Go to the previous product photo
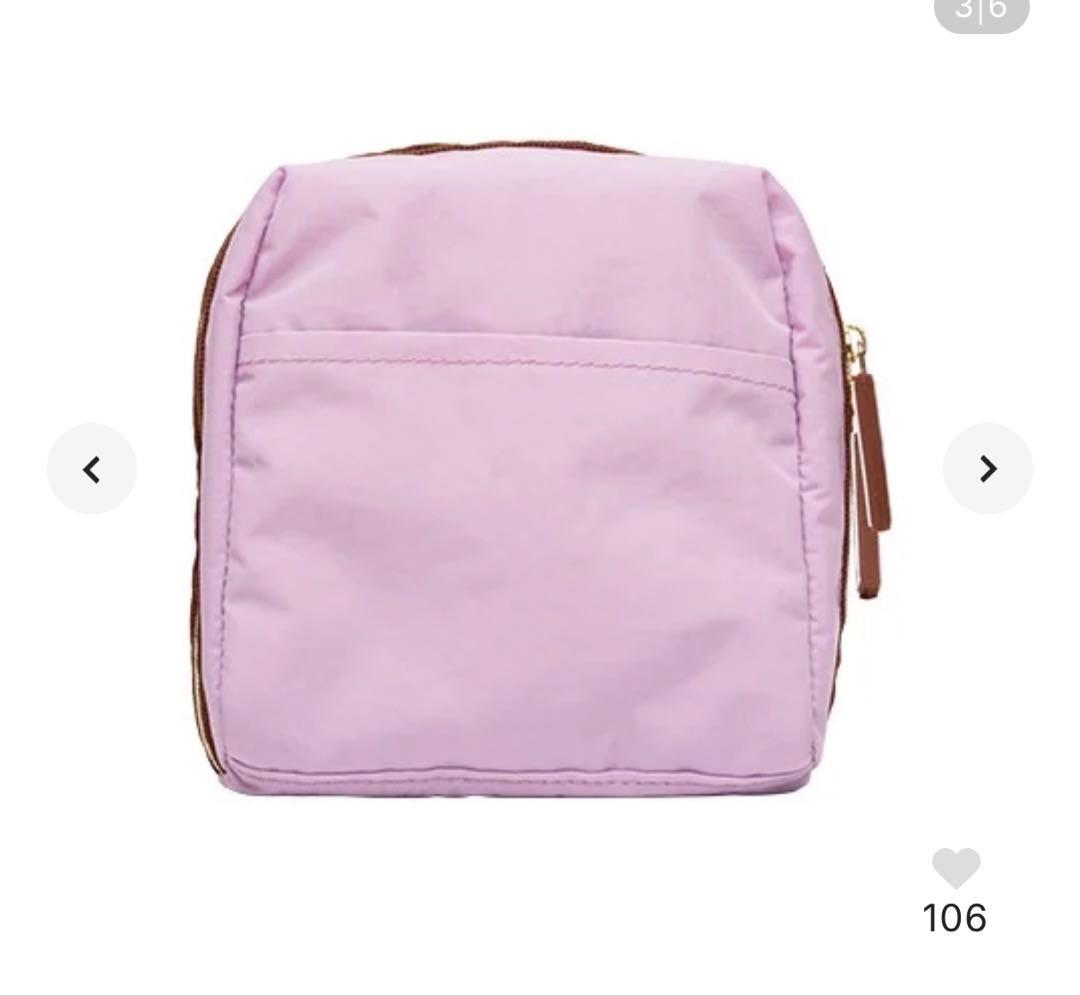Image resolution: width=1080 pixels, height=996 pixels. (92, 469)
